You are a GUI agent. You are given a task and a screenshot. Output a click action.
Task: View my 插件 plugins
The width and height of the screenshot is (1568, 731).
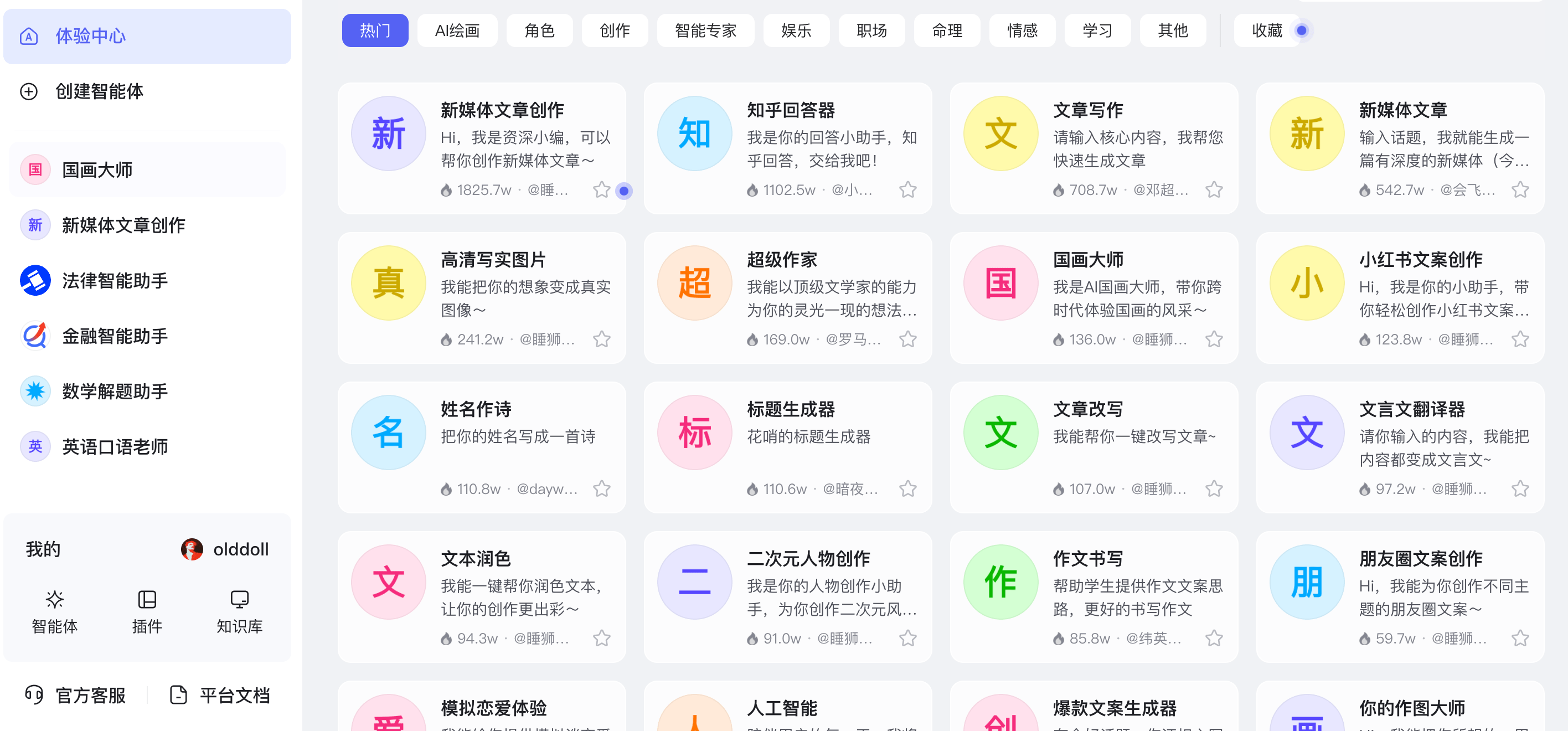(147, 611)
